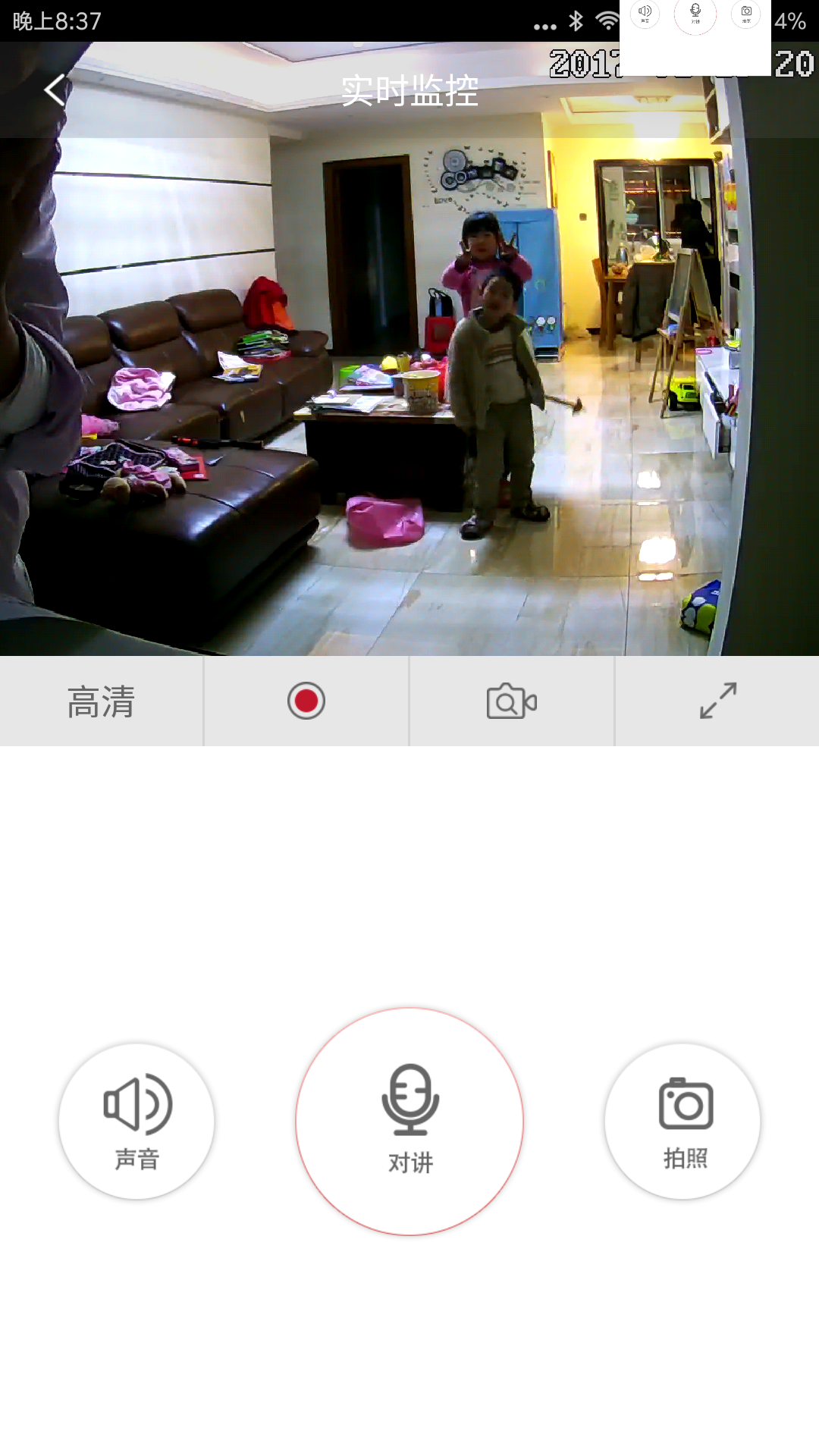
Task: Tap the camera video icon in toolbar
Action: [512, 701]
